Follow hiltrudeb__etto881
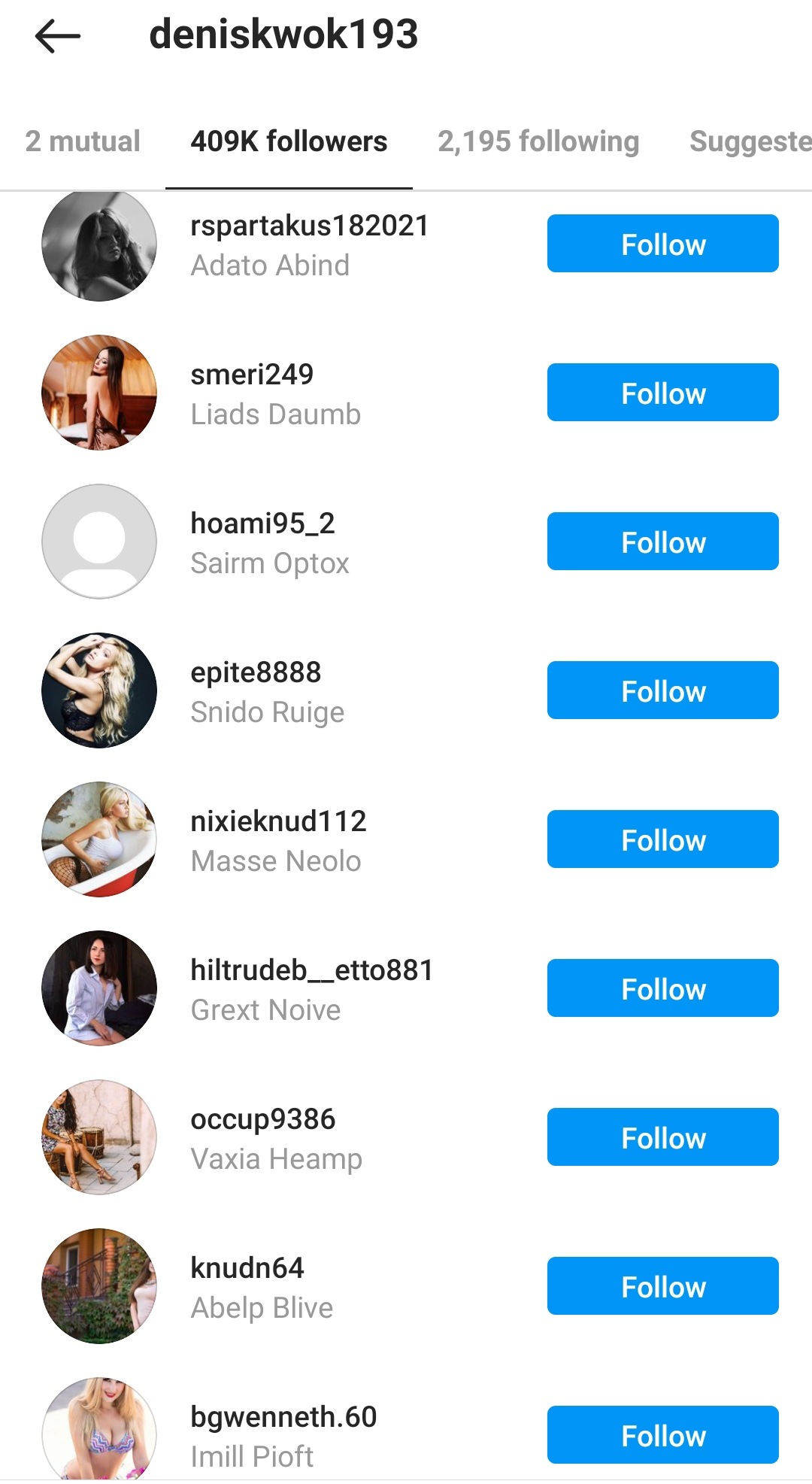812x1484 pixels. click(x=662, y=988)
